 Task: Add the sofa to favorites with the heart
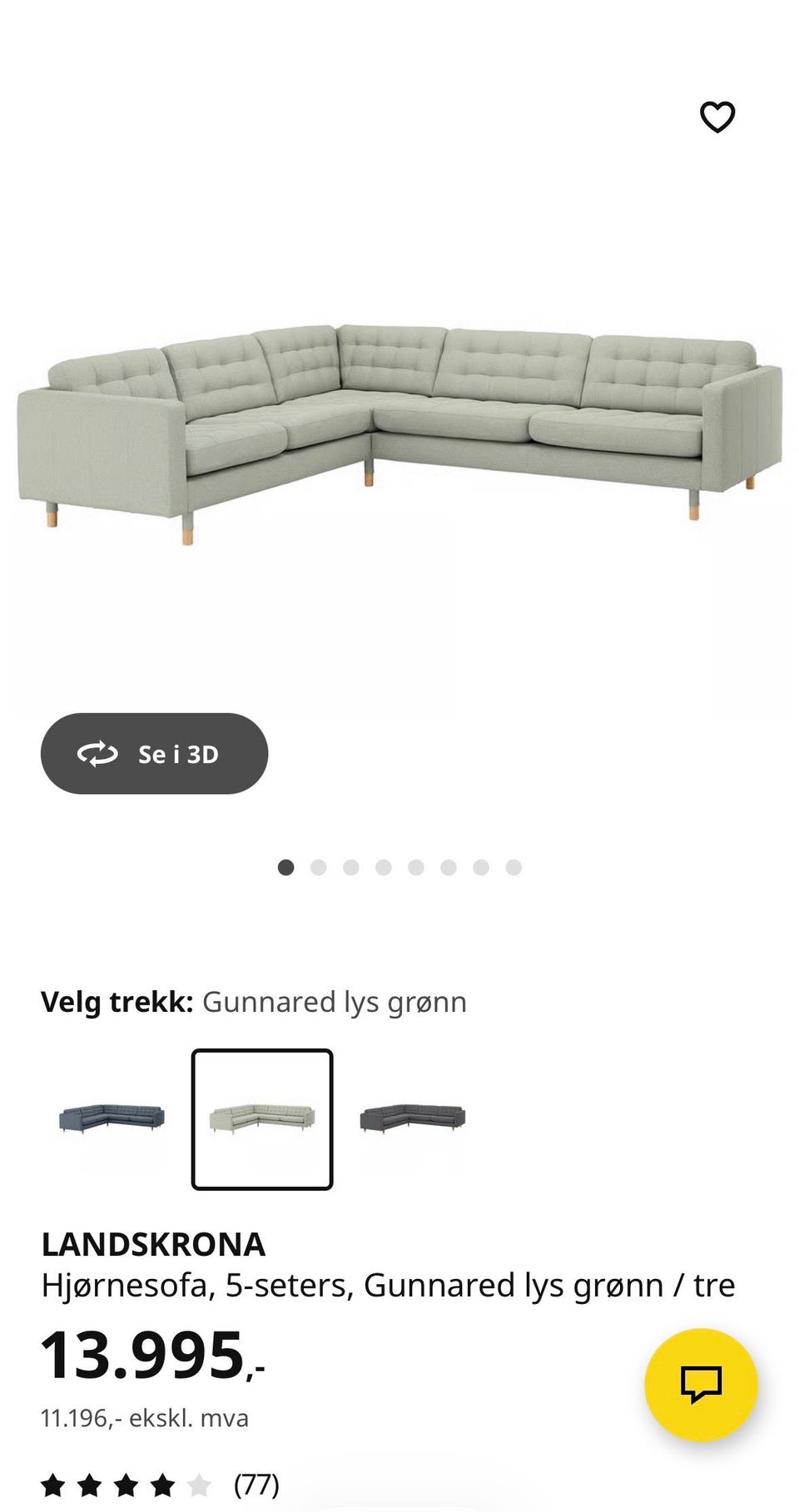pyautogui.click(x=717, y=116)
